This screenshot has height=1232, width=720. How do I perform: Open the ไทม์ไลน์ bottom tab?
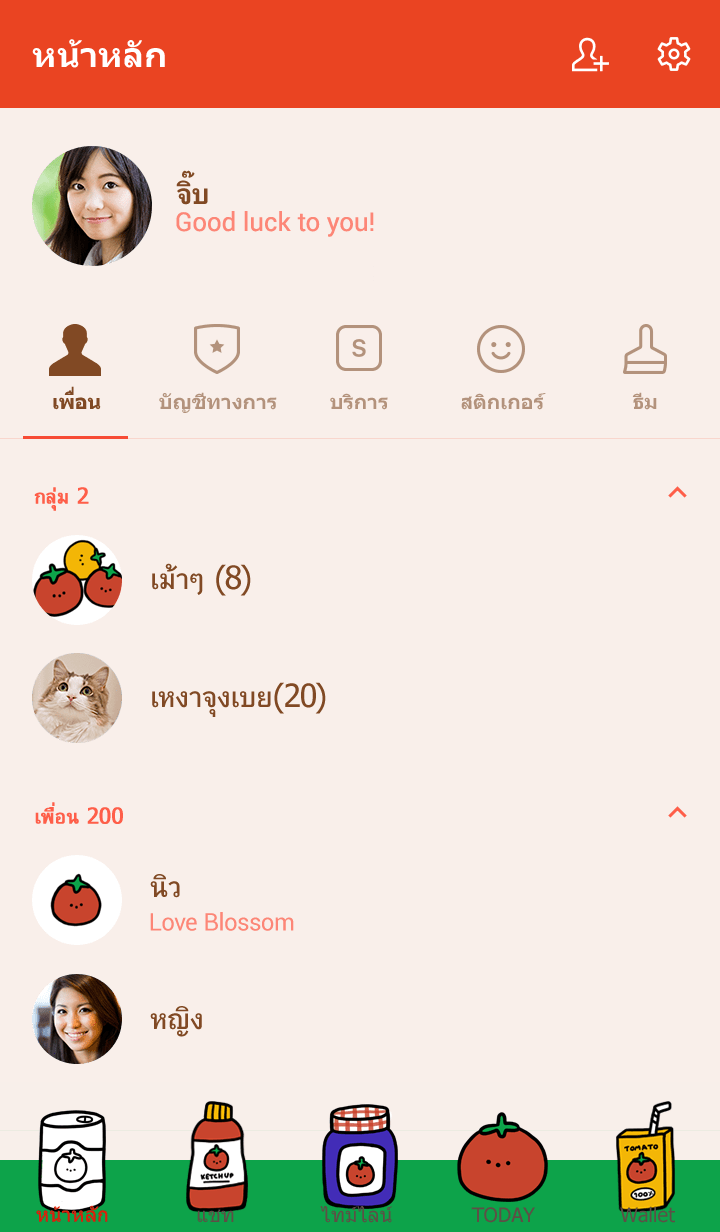(359, 1170)
